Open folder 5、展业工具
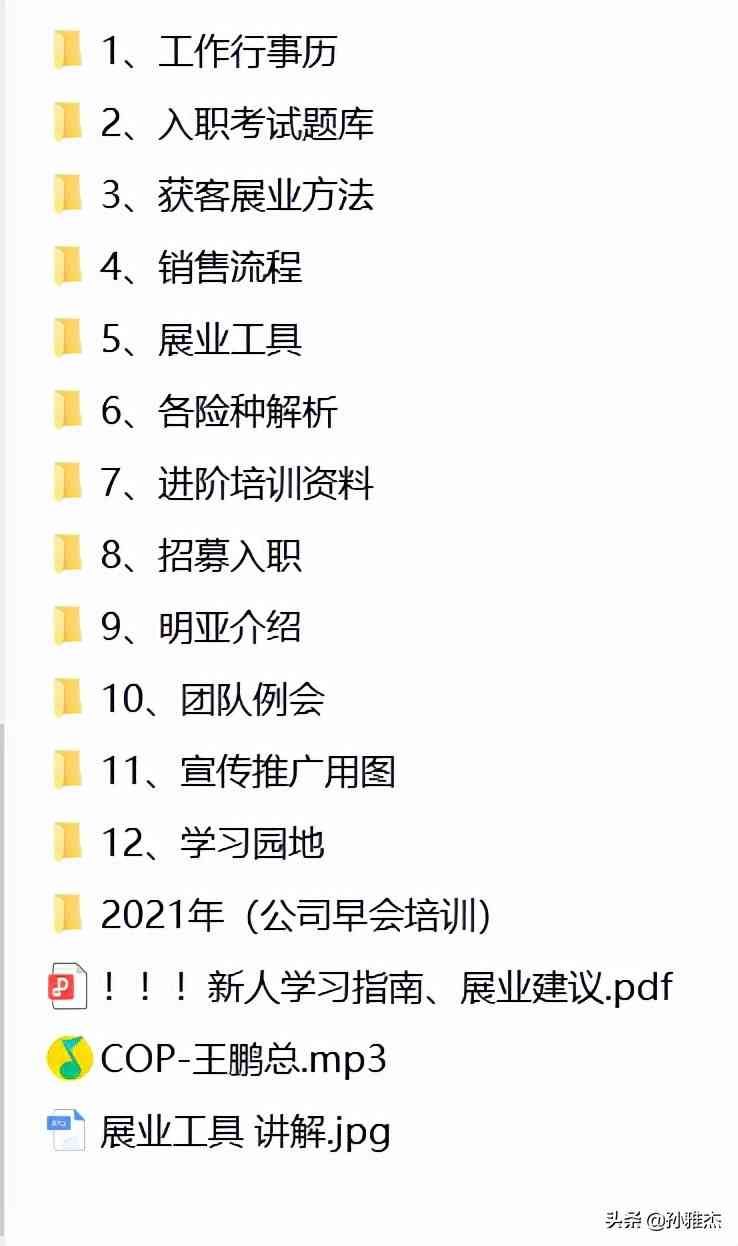The height and width of the screenshot is (1246, 738). (x=200, y=339)
